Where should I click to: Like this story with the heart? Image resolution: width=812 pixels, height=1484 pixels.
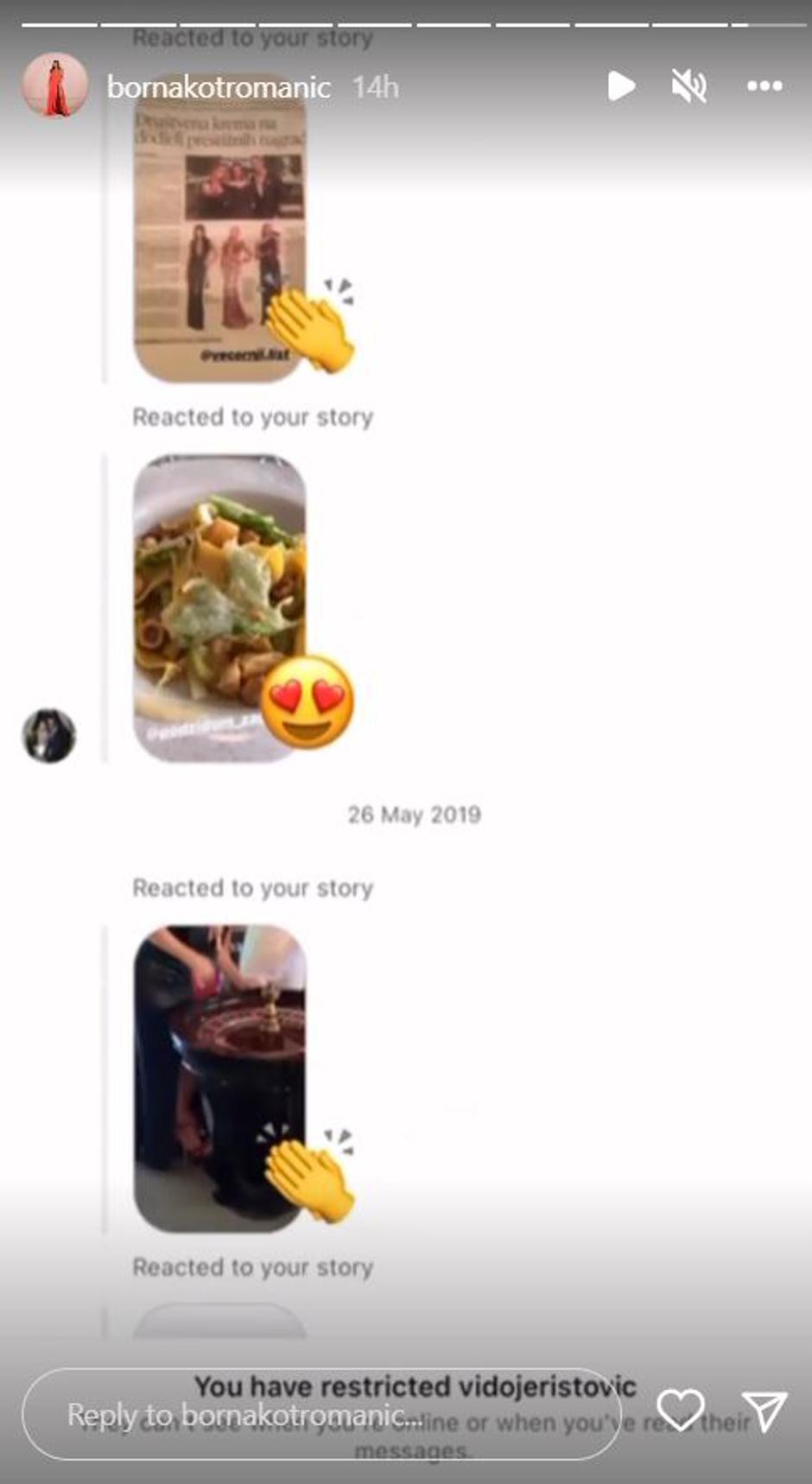click(681, 1411)
